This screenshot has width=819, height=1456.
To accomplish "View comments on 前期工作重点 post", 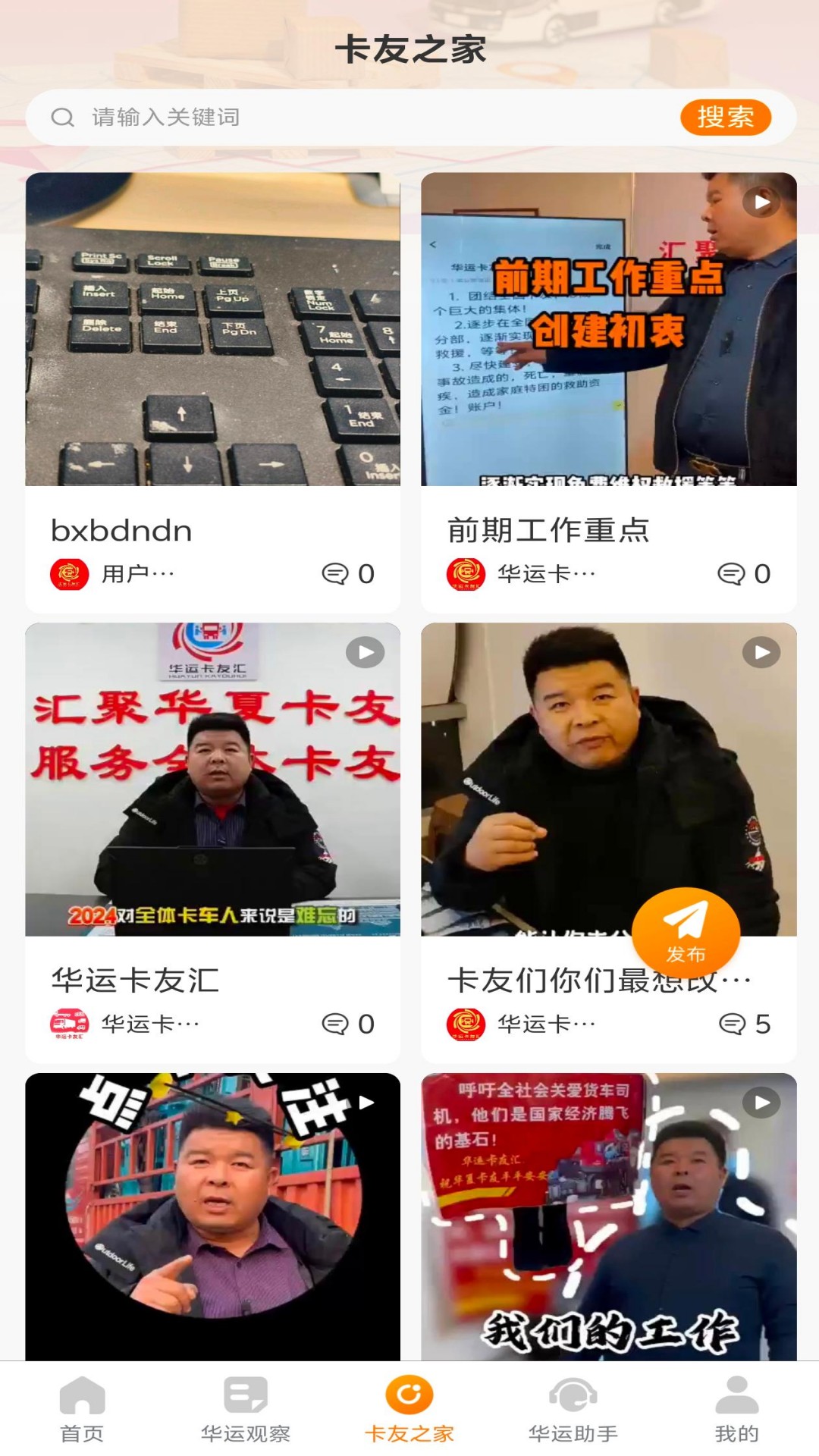I will click(x=744, y=574).
